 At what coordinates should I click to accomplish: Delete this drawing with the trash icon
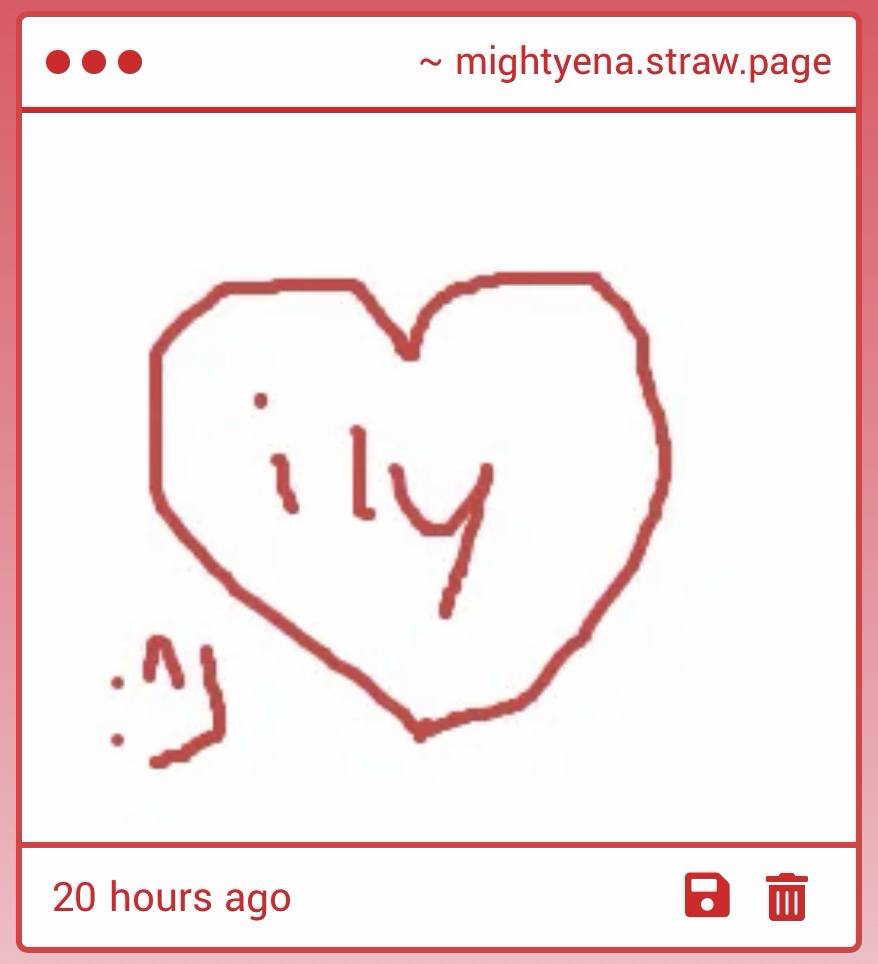[787, 896]
